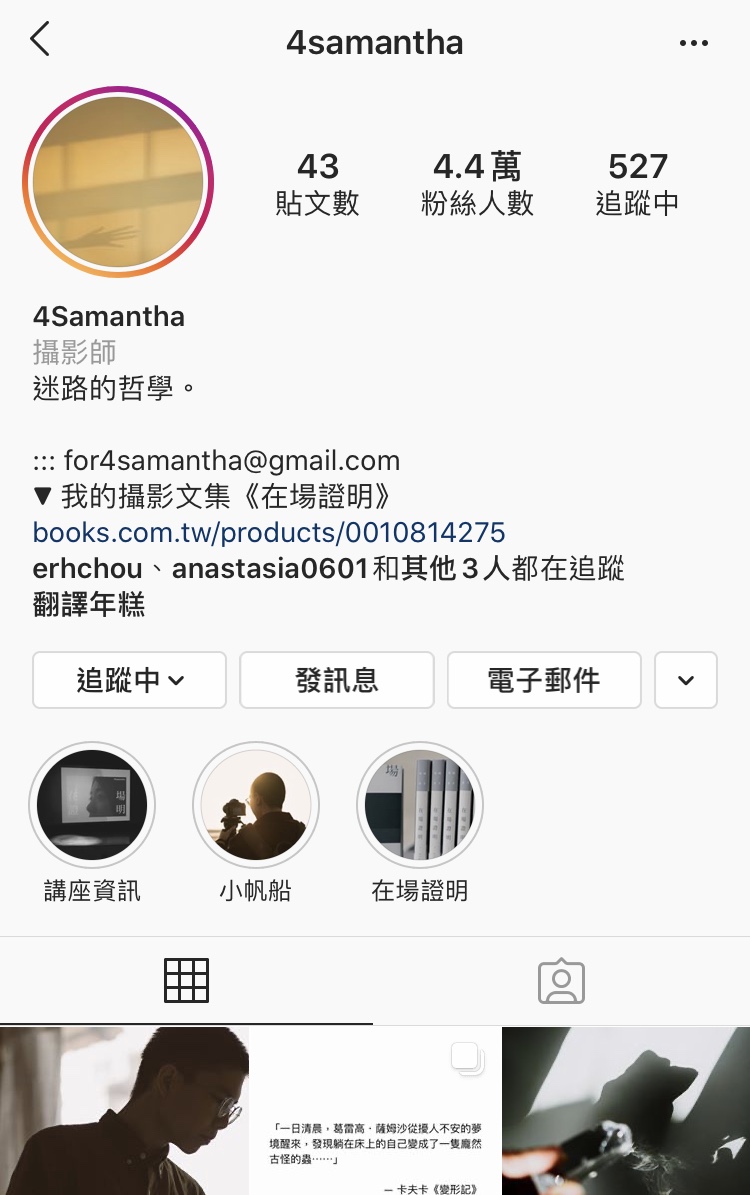750x1195 pixels.
Task: Open the 追蹤中 following list count
Action: click(637, 183)
